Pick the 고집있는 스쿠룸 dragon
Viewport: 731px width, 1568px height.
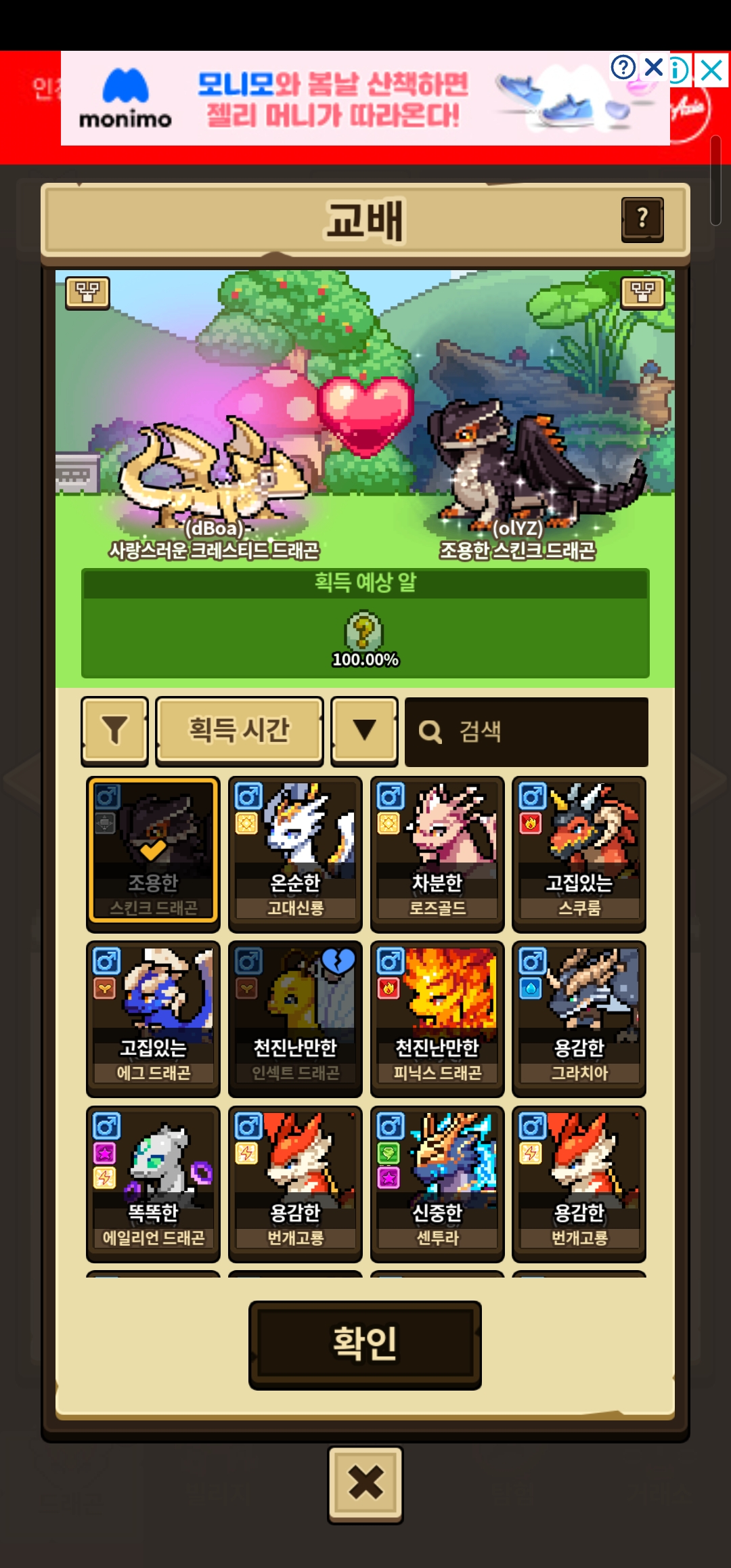point(579,853)
